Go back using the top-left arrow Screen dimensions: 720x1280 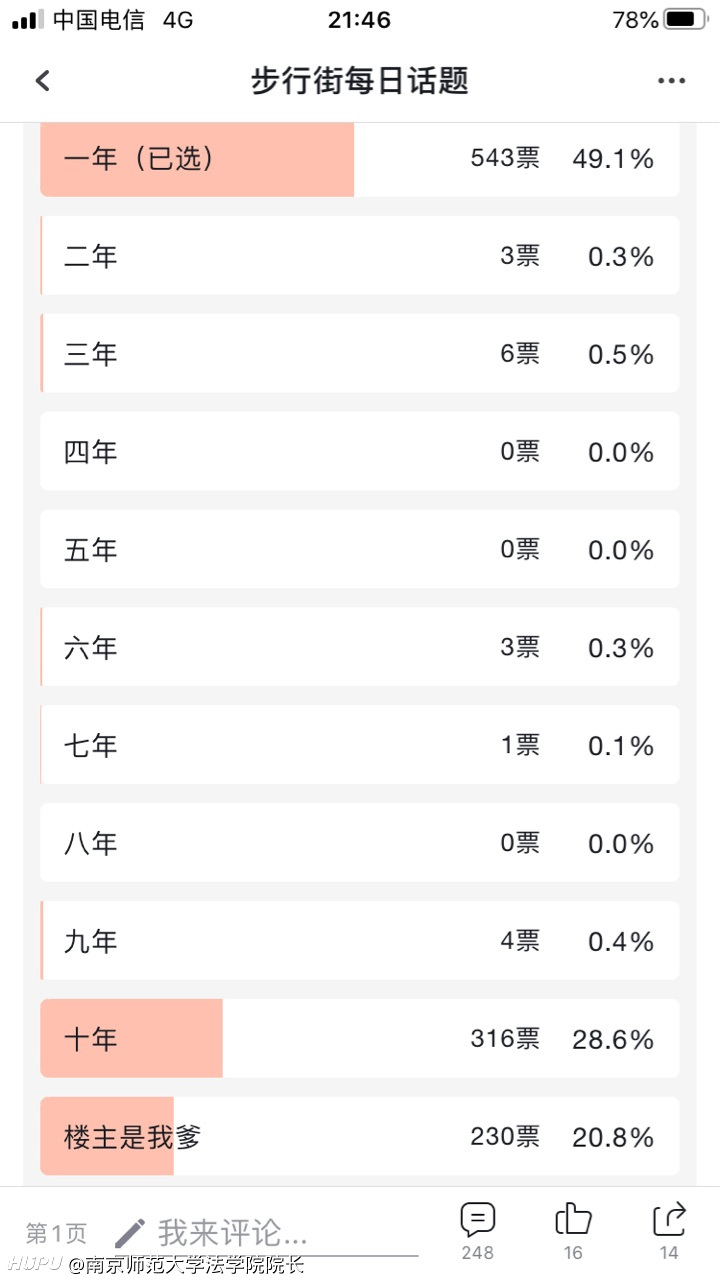click(42, 81)
